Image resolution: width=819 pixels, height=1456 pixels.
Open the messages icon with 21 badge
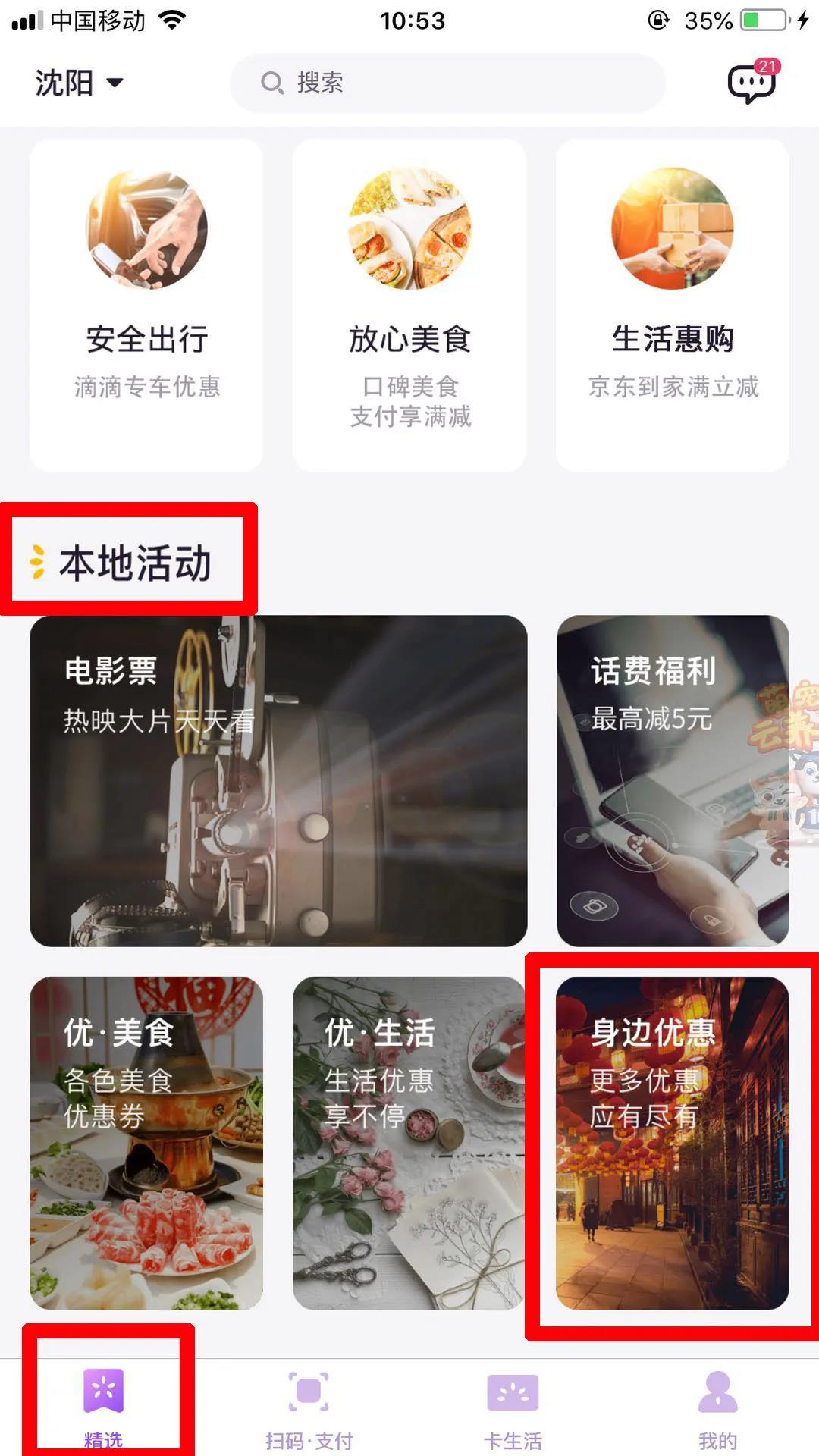pos(752,82)
